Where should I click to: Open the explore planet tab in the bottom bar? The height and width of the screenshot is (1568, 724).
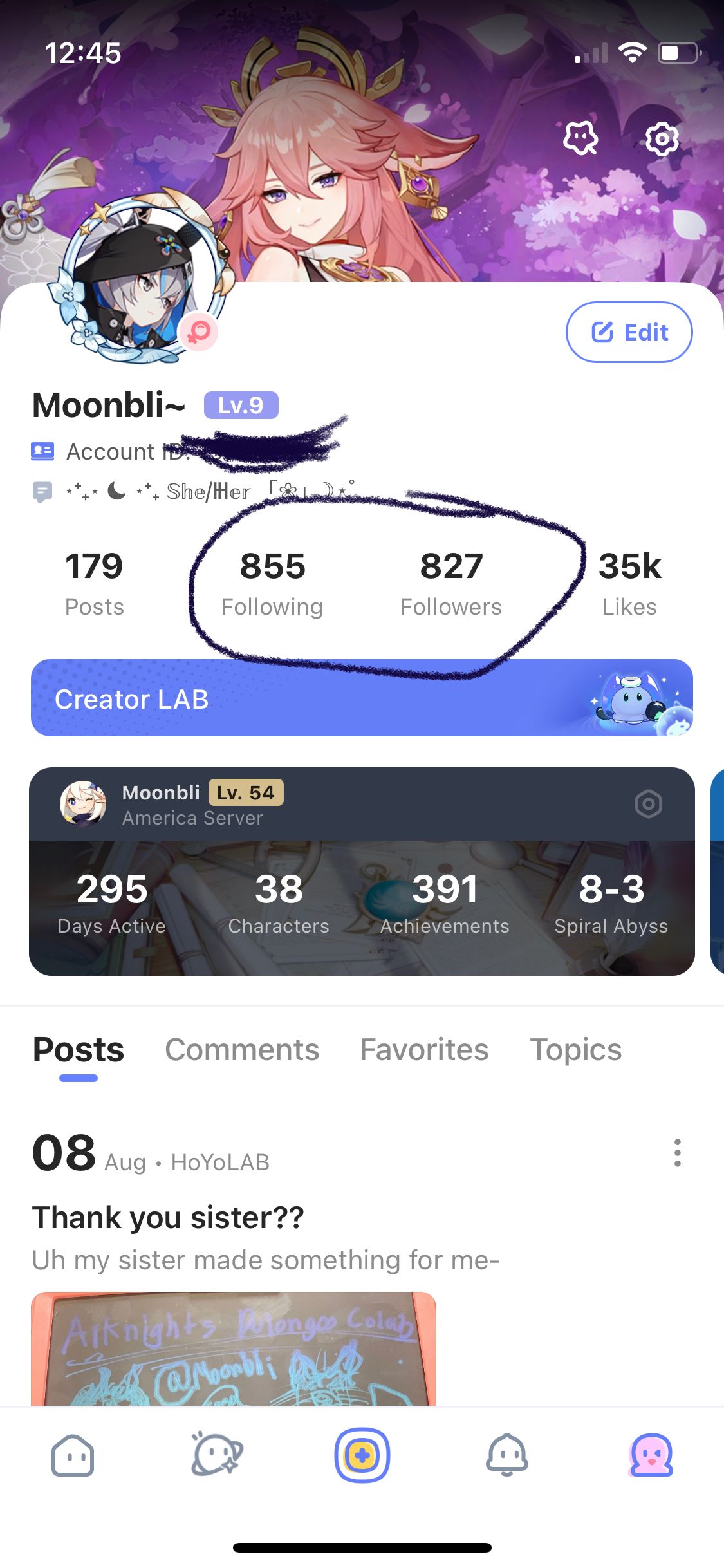[217, 1455]
